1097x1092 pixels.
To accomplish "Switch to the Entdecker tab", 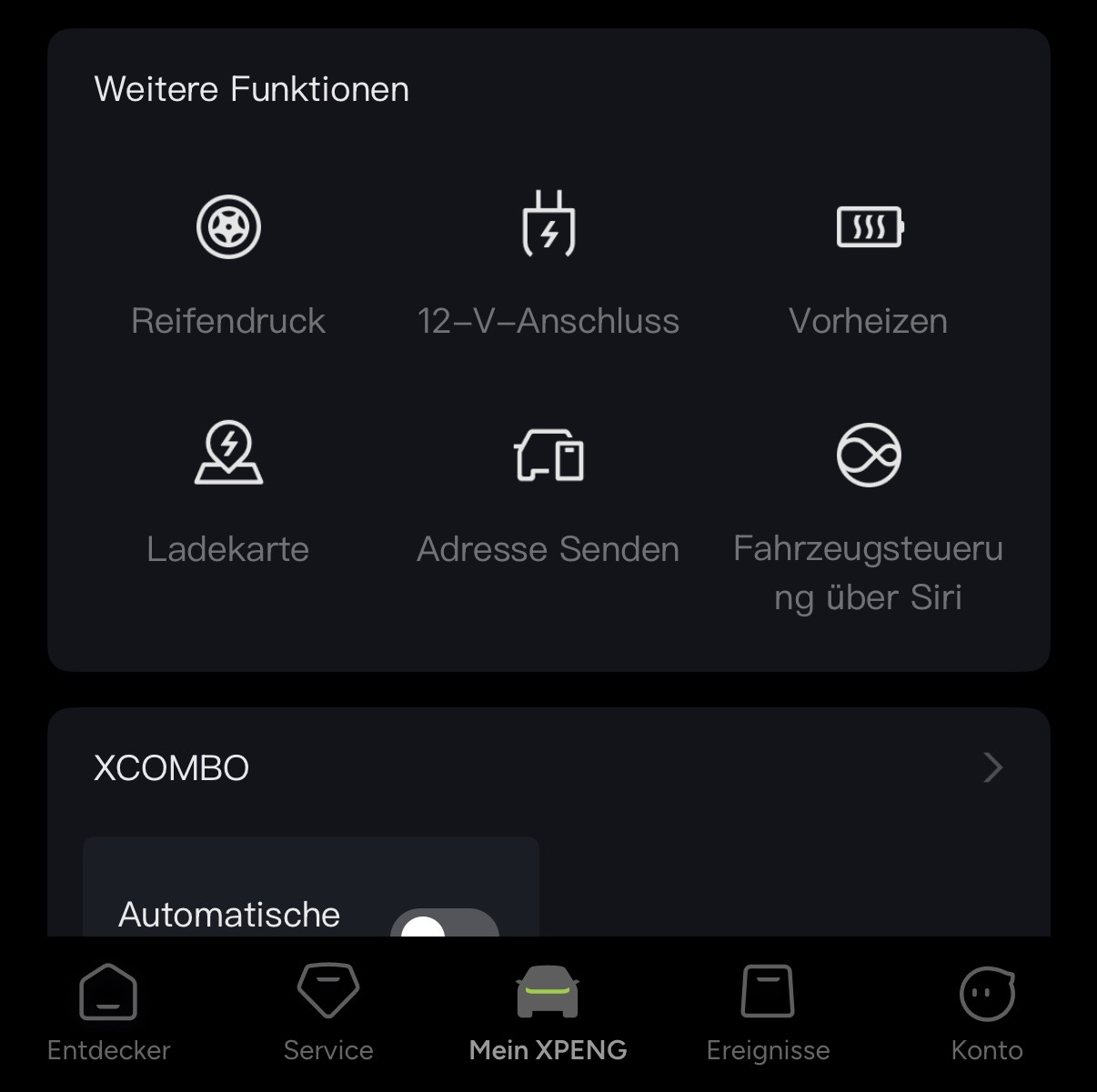I will [109, 1012].
